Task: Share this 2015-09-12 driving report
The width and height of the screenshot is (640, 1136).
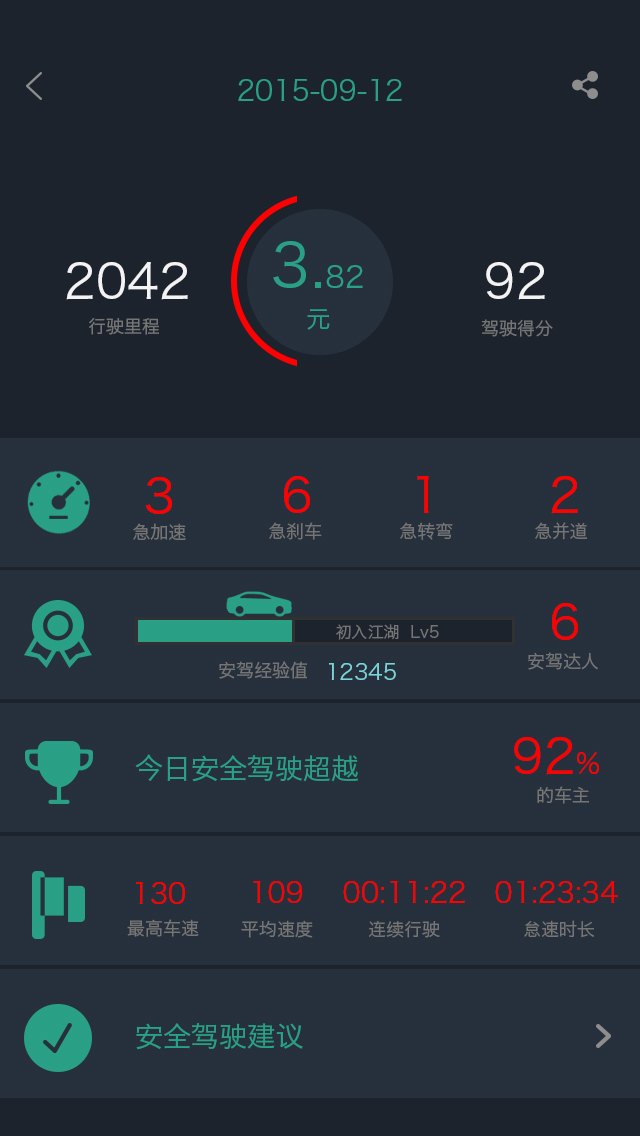Action: pyautogui.click(x=585, y=86)
